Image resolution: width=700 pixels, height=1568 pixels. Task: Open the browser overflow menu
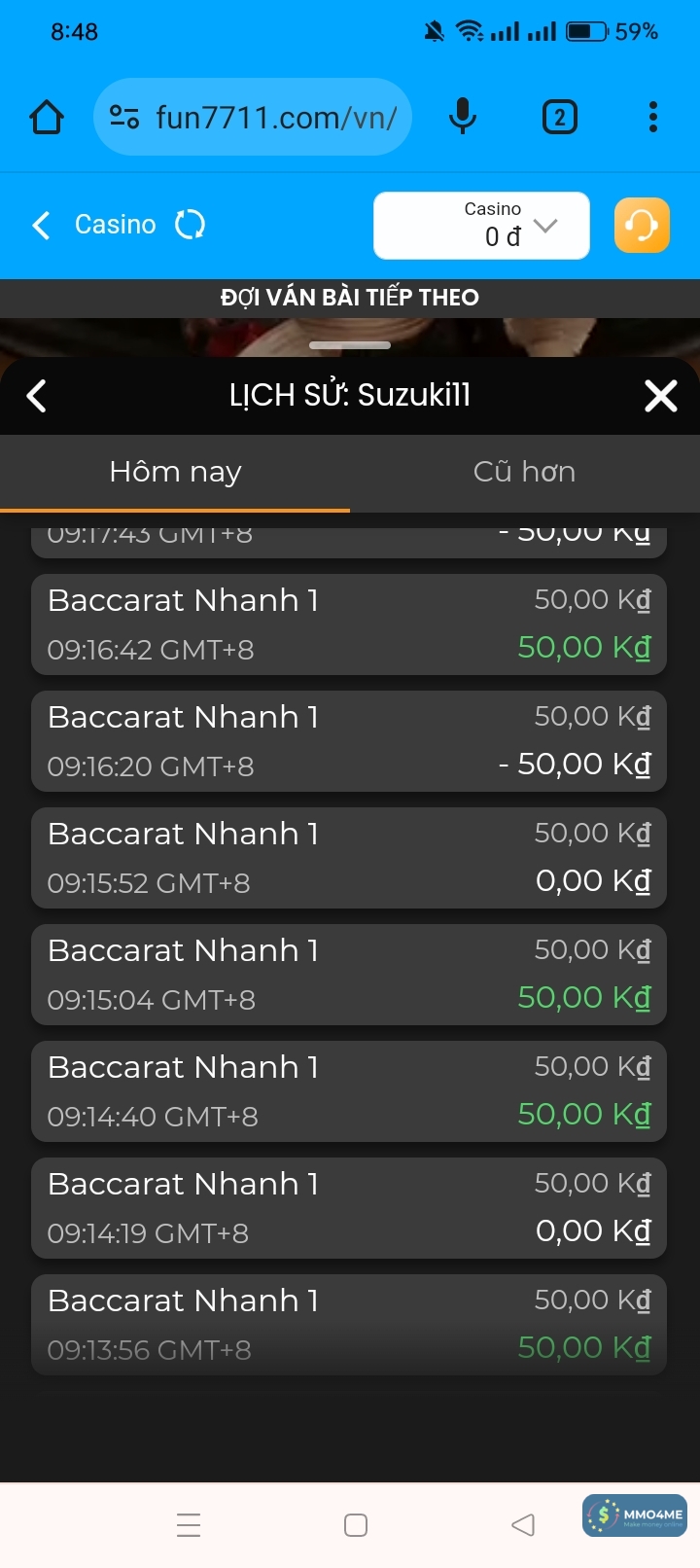[652, 118]
